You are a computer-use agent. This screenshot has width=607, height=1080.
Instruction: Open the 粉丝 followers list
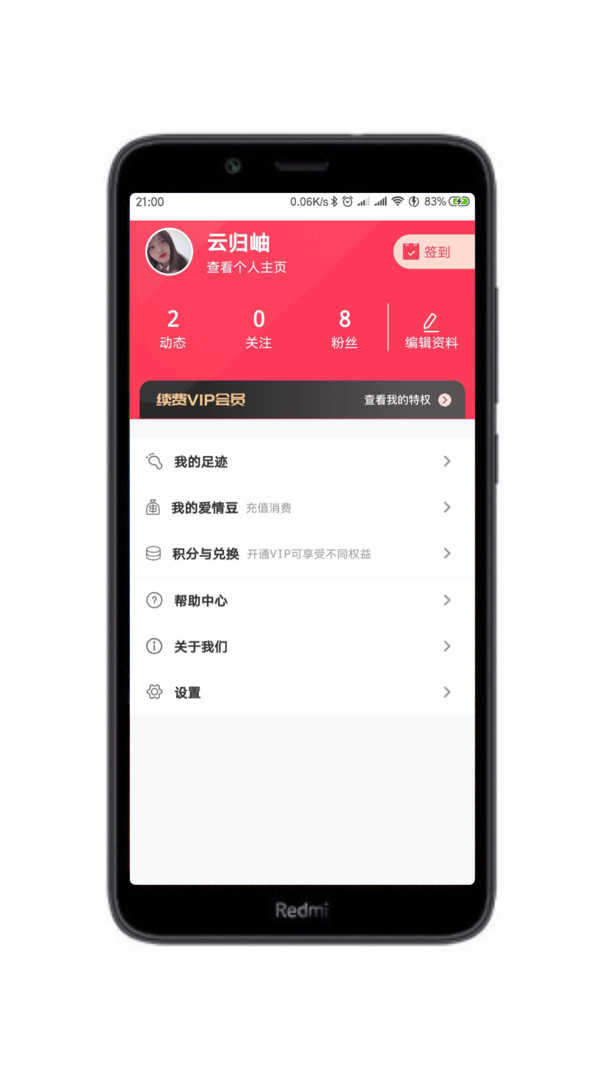tap(344, 329)
